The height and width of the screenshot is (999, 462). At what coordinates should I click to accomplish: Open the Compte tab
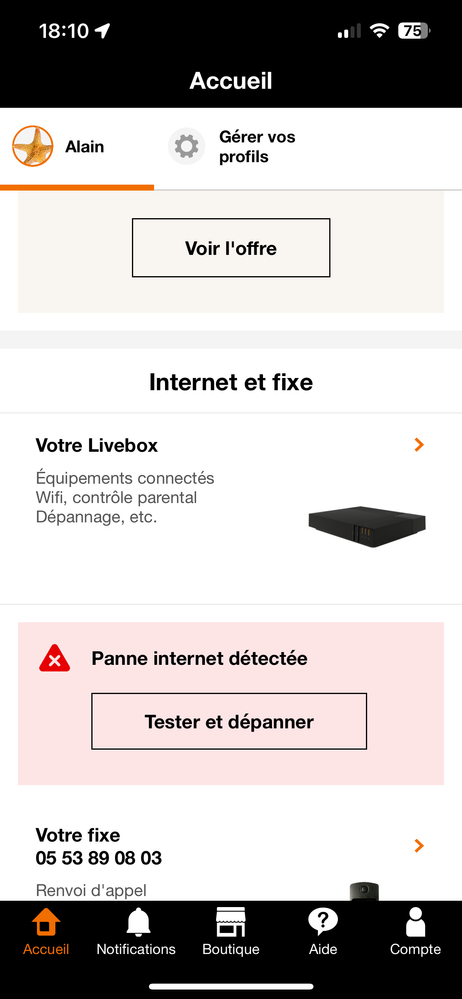tap(415, 931)
